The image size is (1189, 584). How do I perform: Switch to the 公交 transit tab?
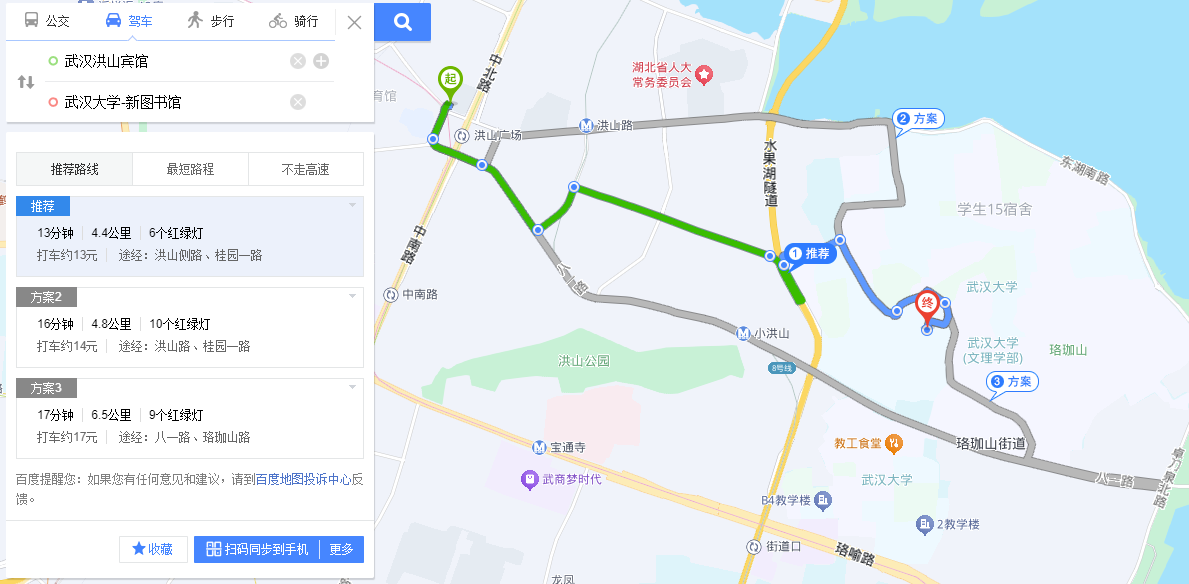(46, 21)
